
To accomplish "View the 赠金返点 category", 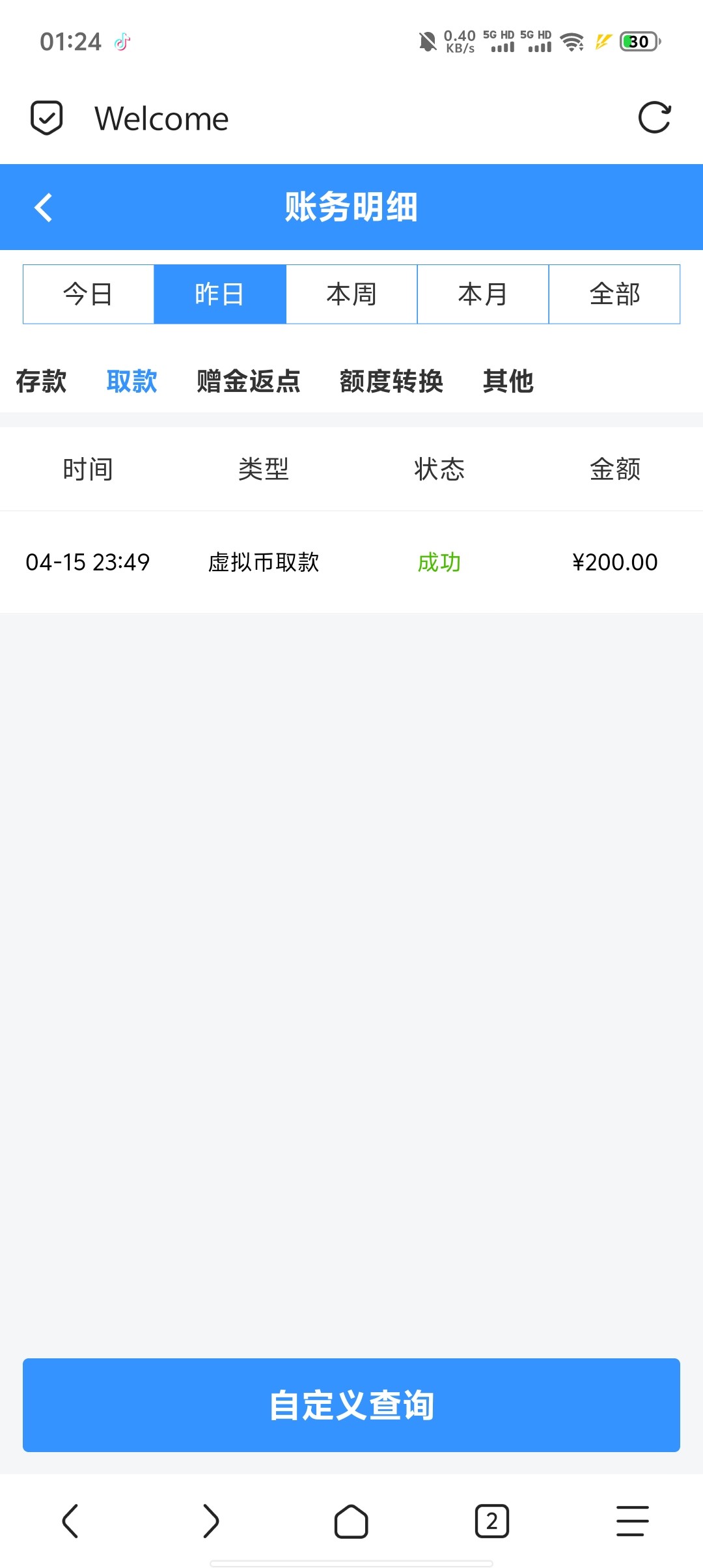I will (x=248, y=381).
